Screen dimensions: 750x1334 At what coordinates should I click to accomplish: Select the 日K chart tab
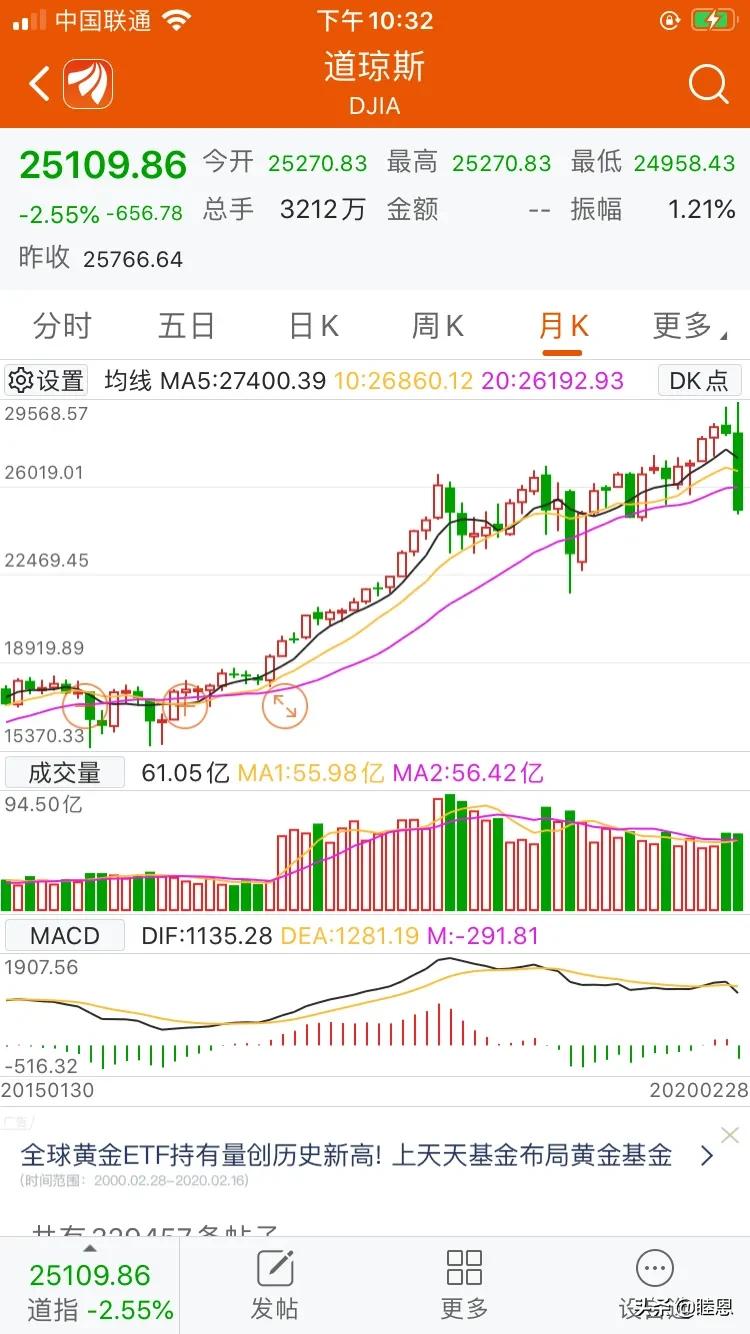click(x=313, y=326)
